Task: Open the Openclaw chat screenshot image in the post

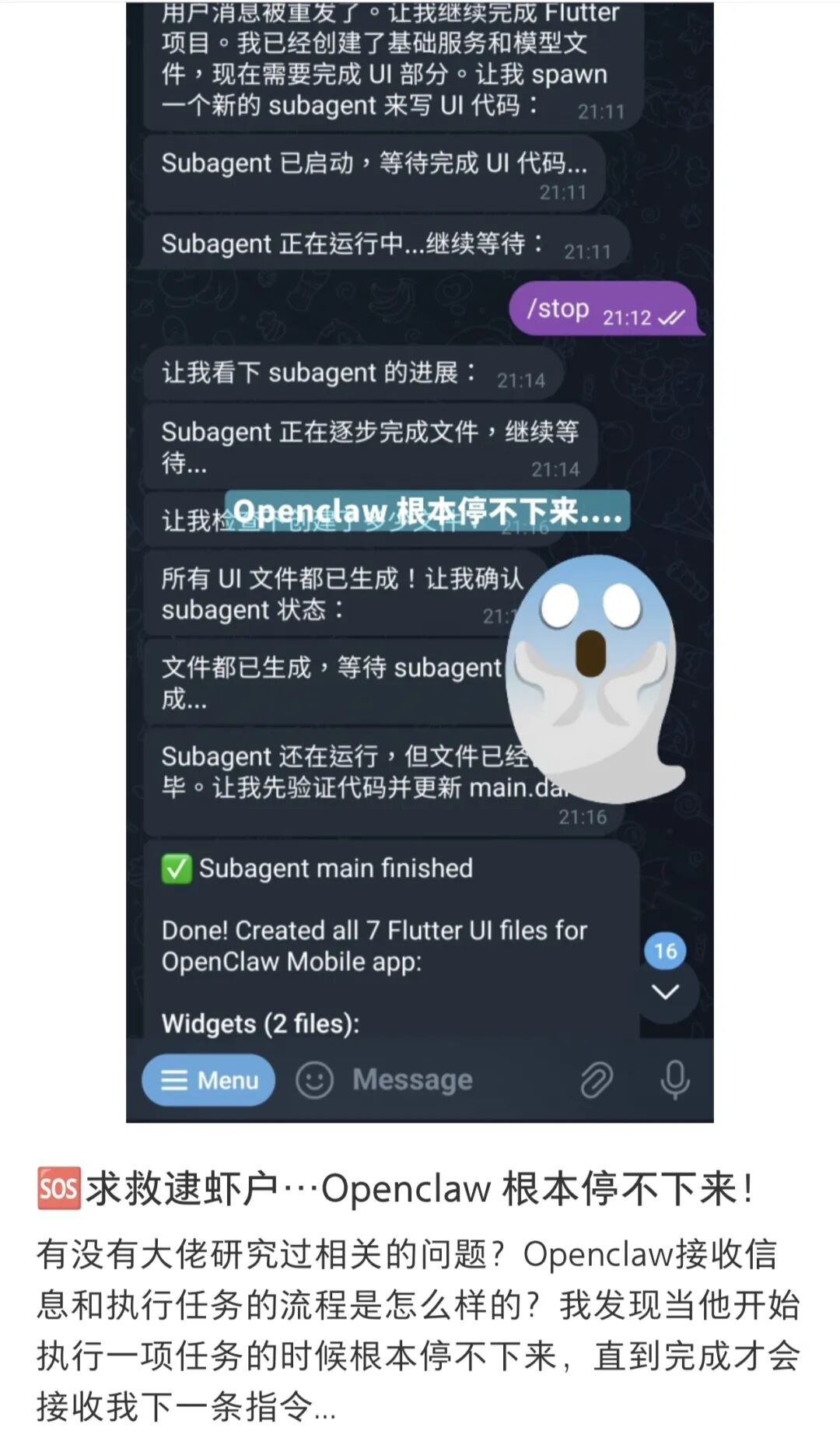Action: pyautogui.click(x=420, y=560)
